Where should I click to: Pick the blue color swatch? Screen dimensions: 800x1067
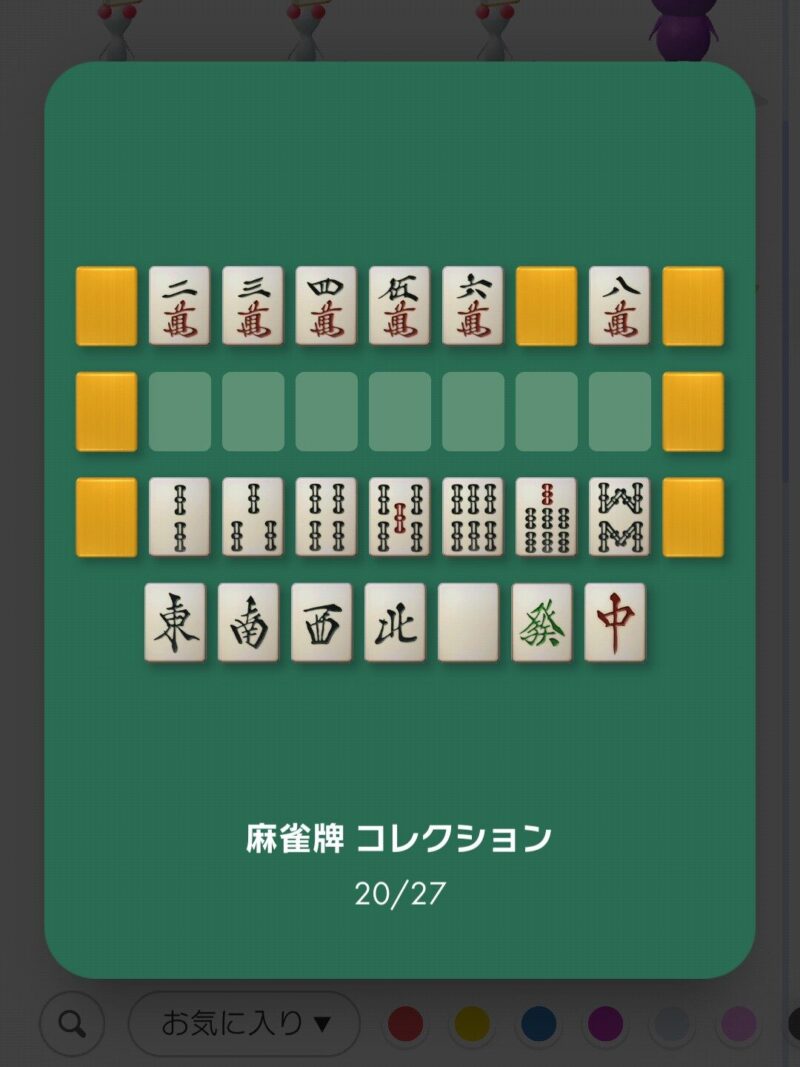(538, 1024)
